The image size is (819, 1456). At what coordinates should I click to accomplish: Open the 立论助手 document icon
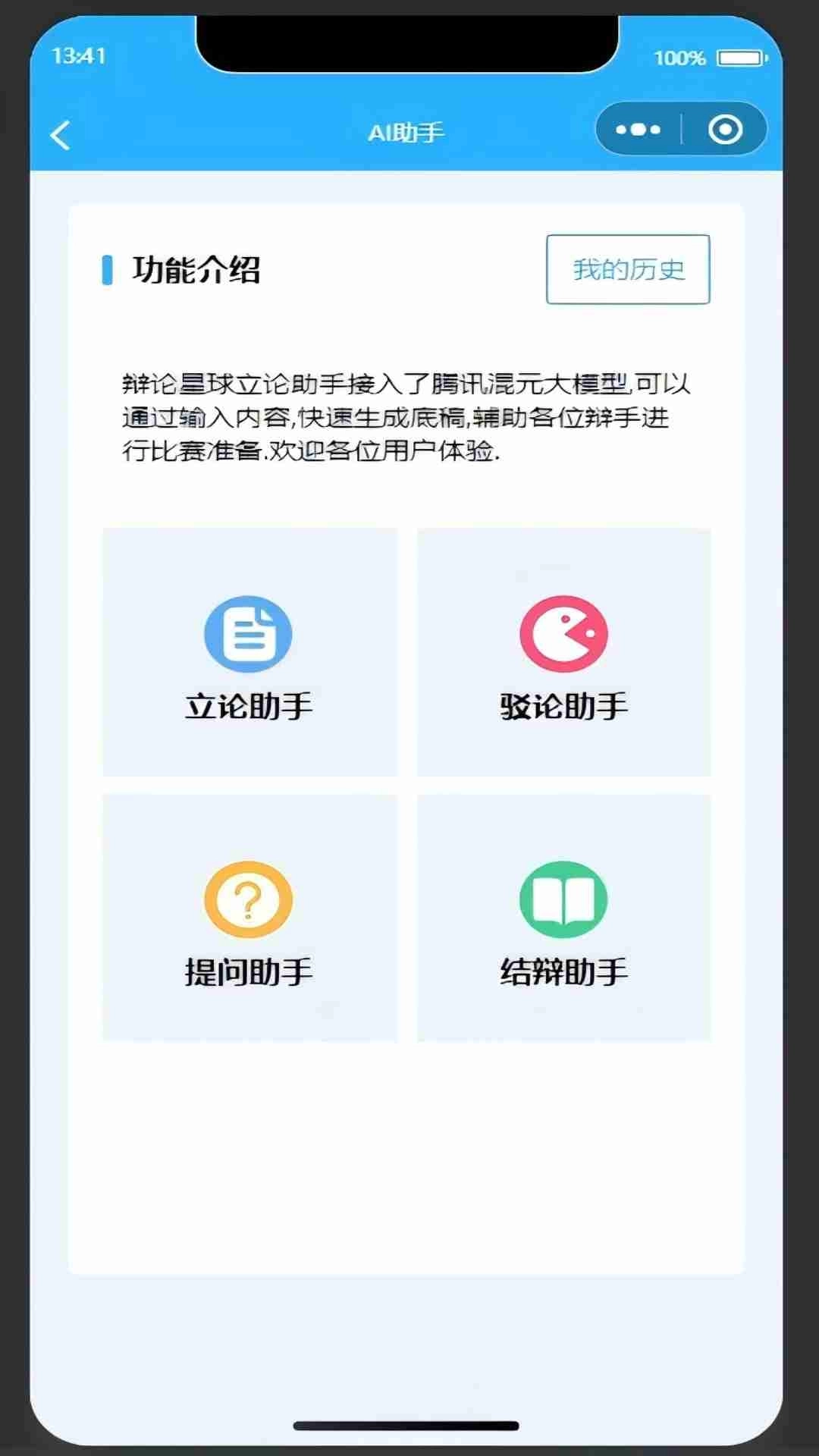click(x=249, y=633)
